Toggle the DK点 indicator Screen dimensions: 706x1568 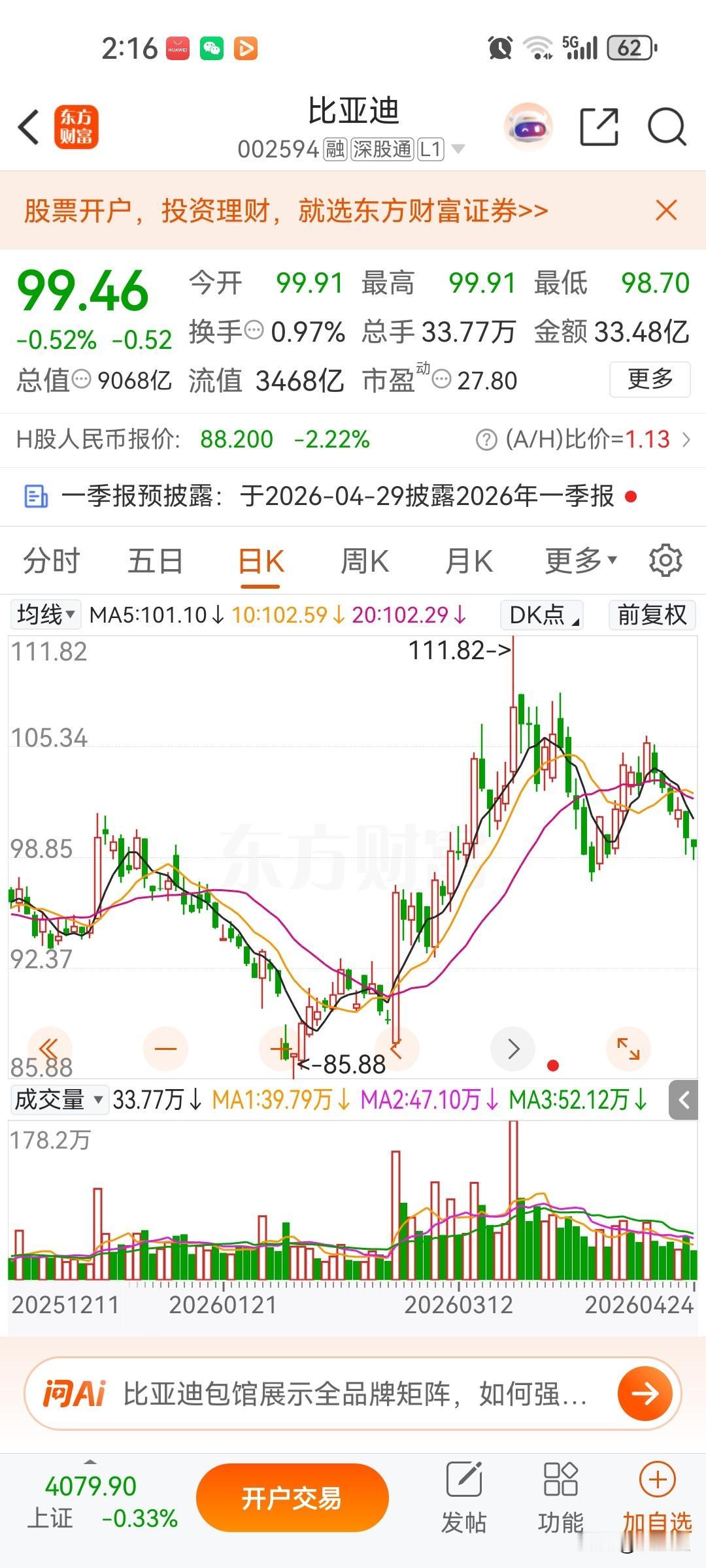(541, 615)
